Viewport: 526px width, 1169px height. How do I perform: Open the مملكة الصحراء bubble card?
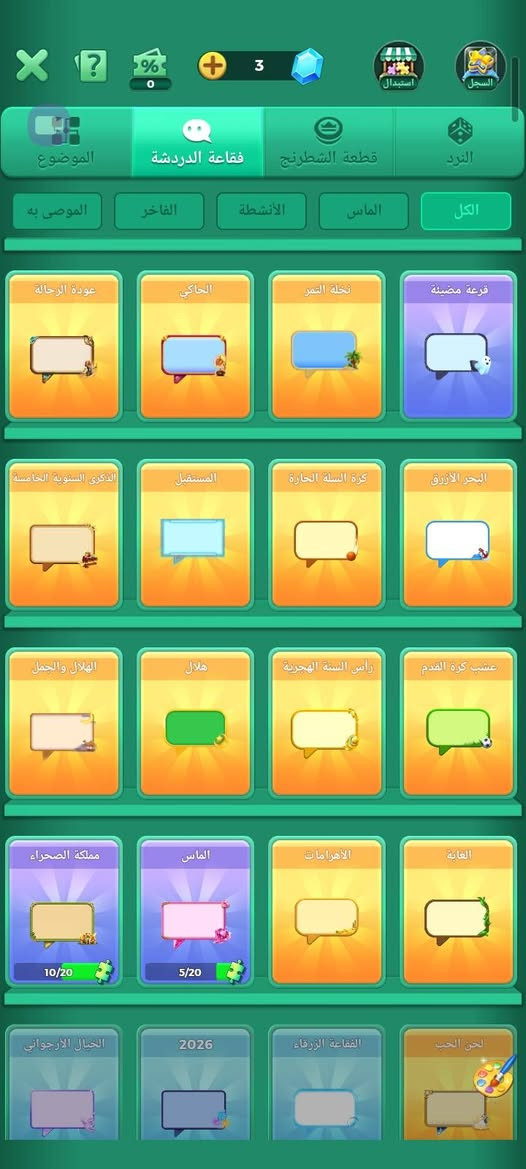[x=64, y=911]
